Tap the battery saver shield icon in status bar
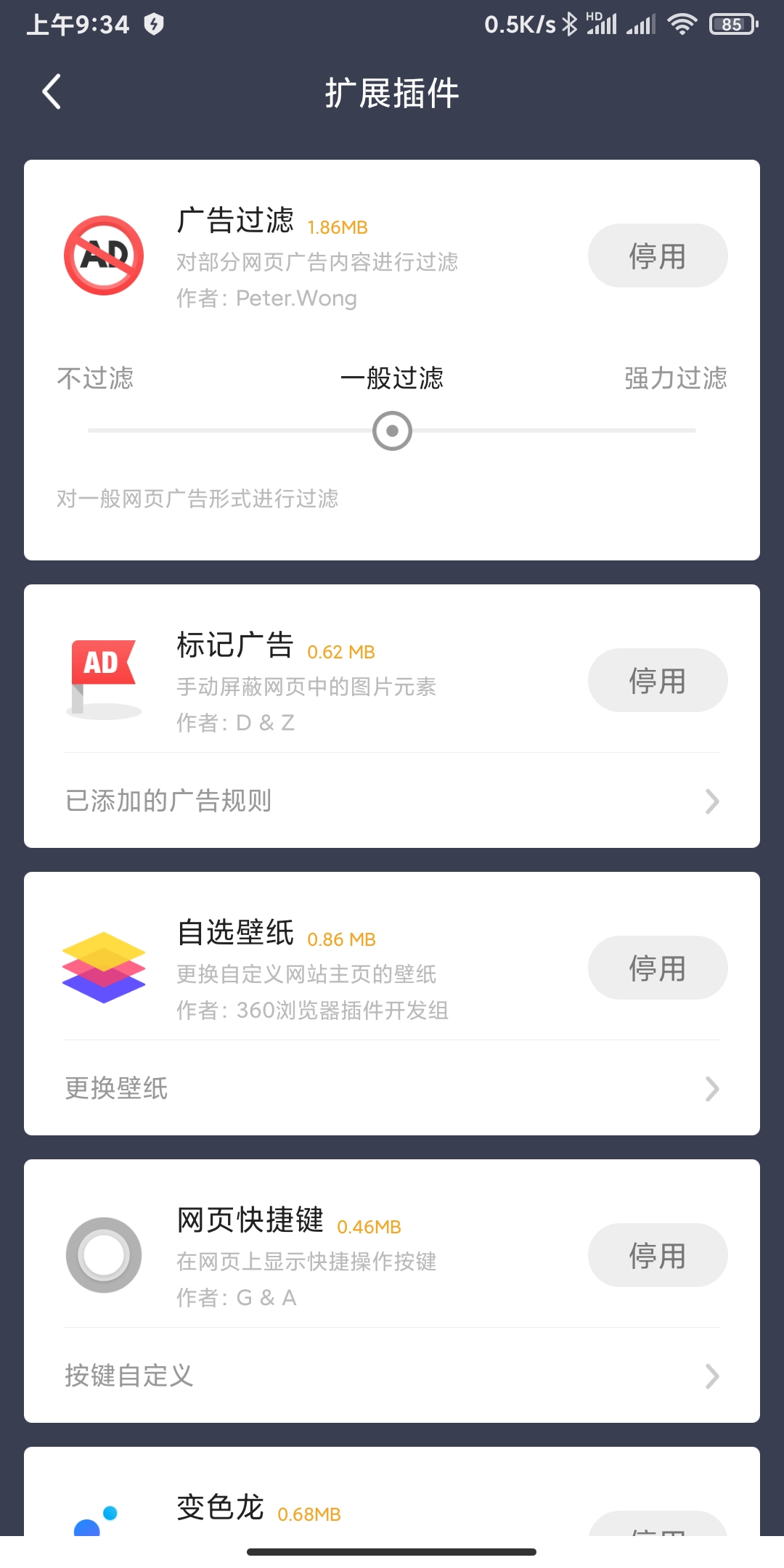 coord(152,24)
